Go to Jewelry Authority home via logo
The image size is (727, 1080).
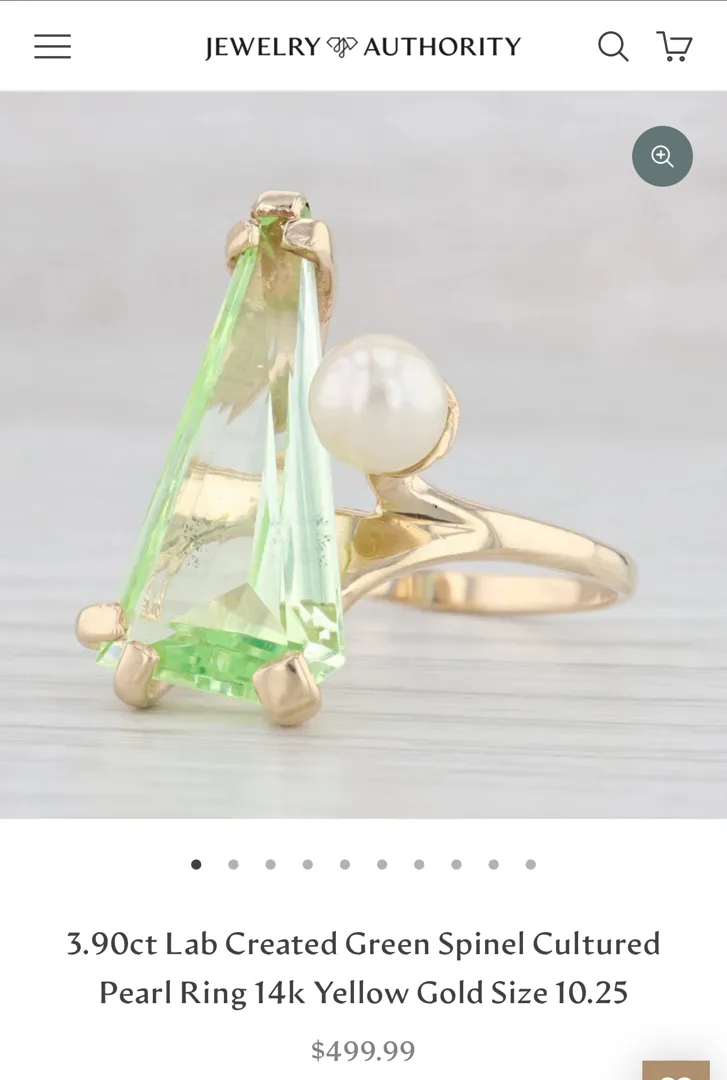click(x=363, y=47)
